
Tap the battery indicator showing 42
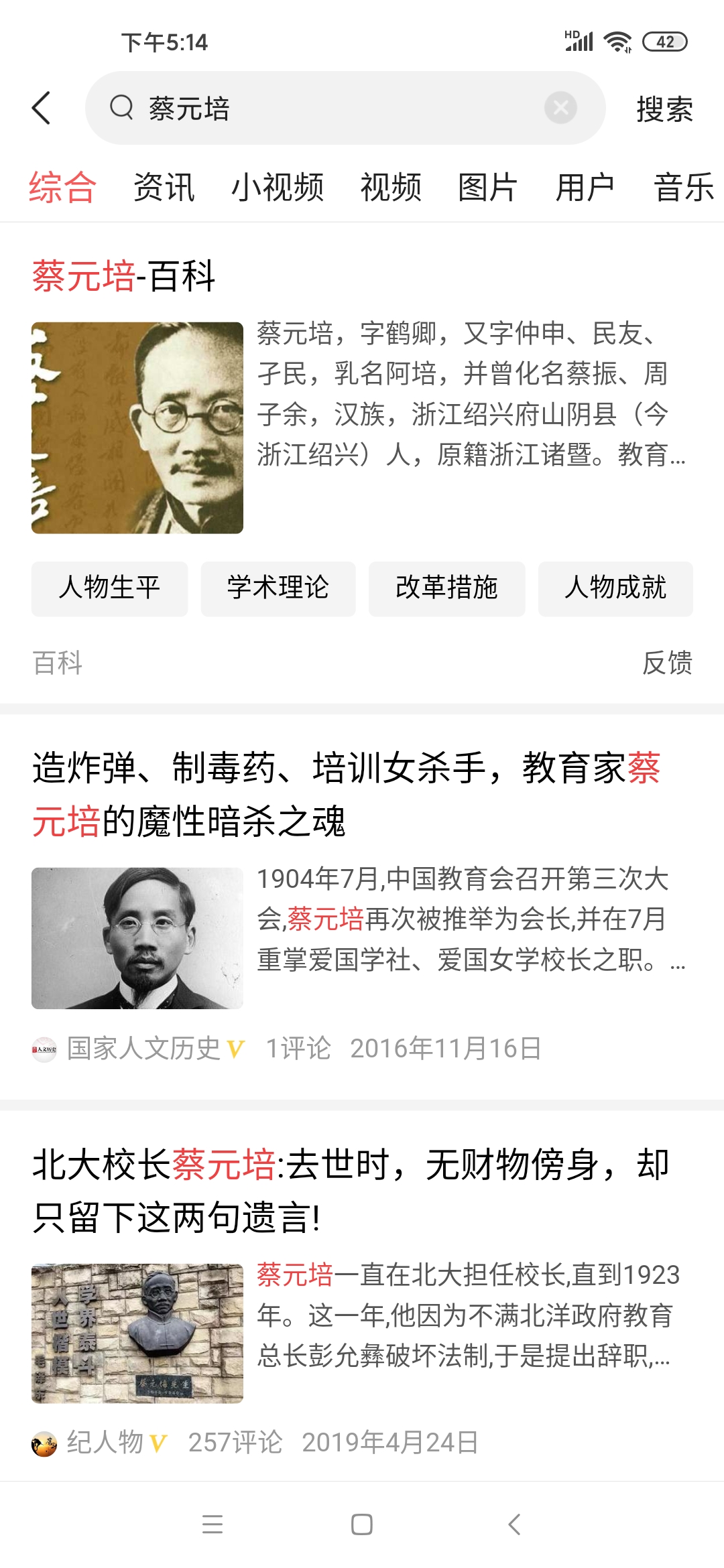[664, 42]
